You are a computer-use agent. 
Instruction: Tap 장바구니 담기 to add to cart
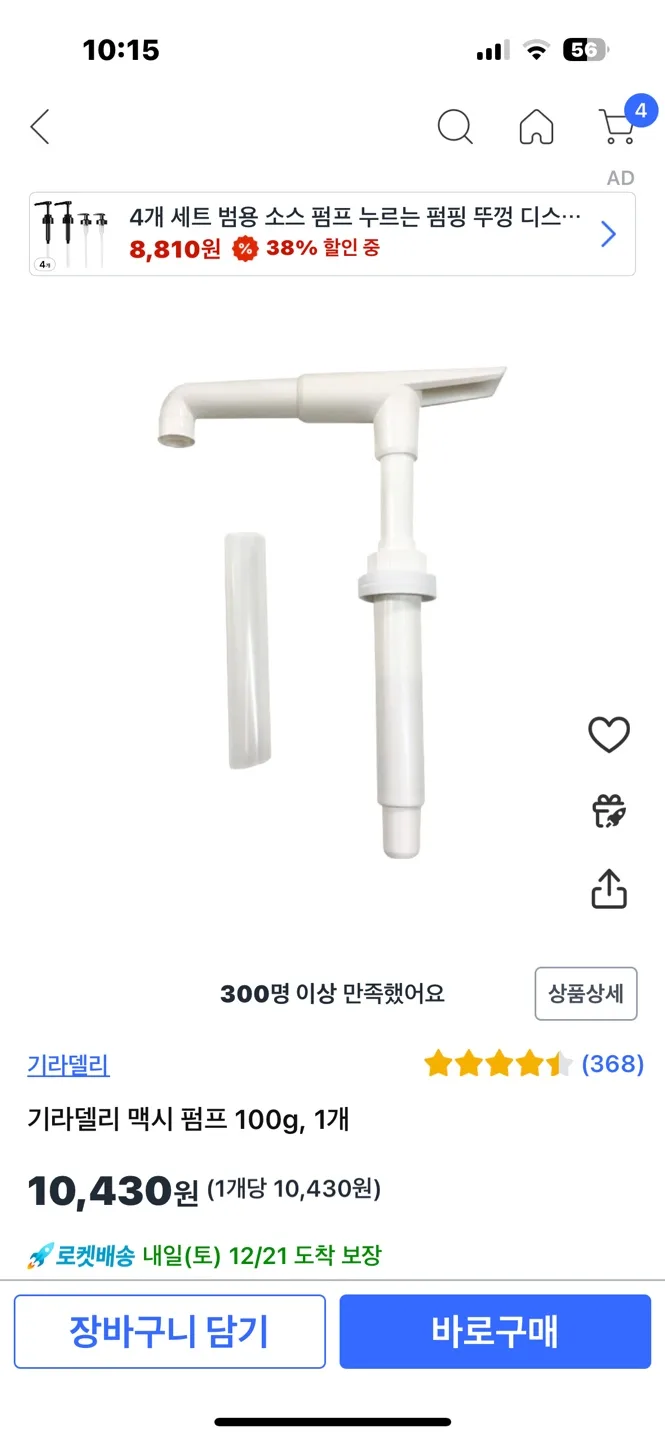(170, 1332)
